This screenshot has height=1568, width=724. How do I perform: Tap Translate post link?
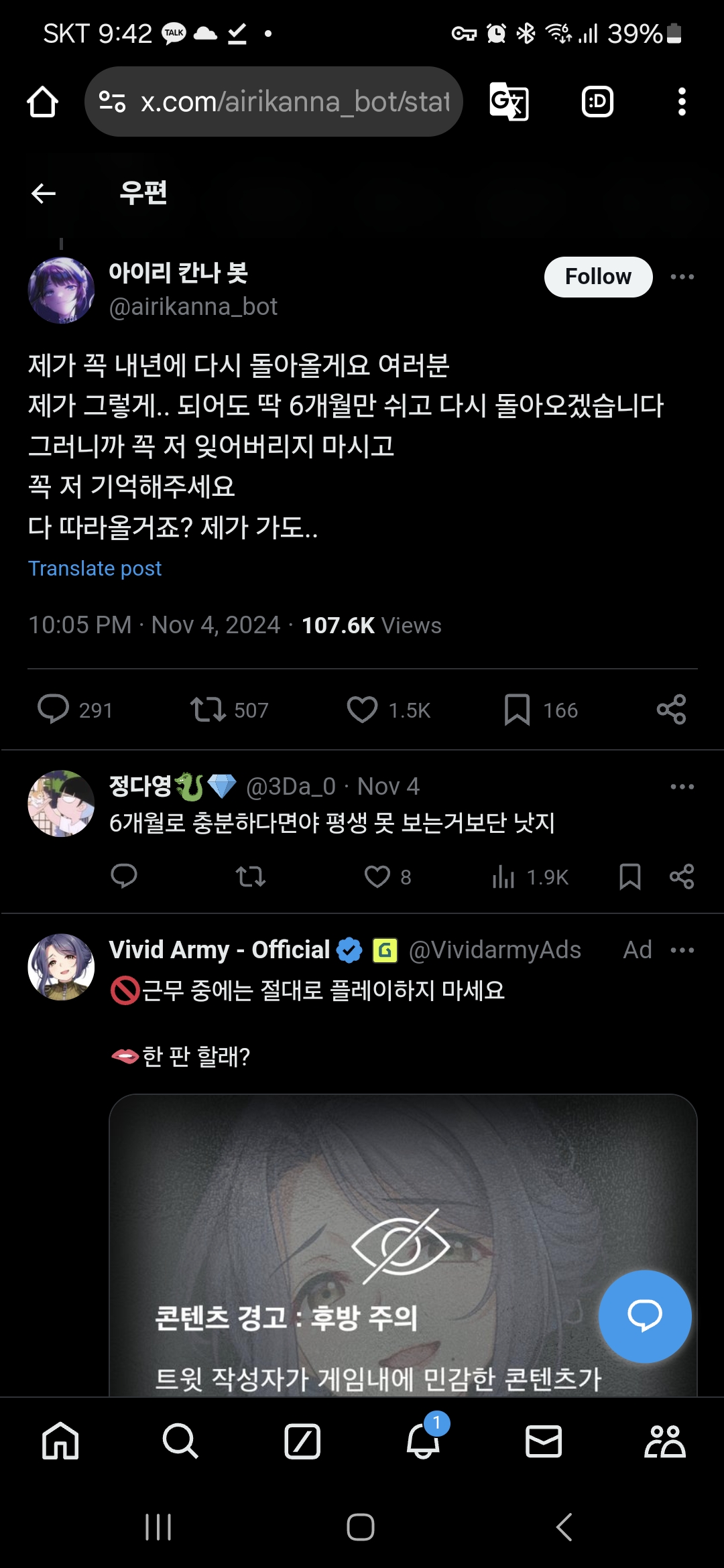95,568
